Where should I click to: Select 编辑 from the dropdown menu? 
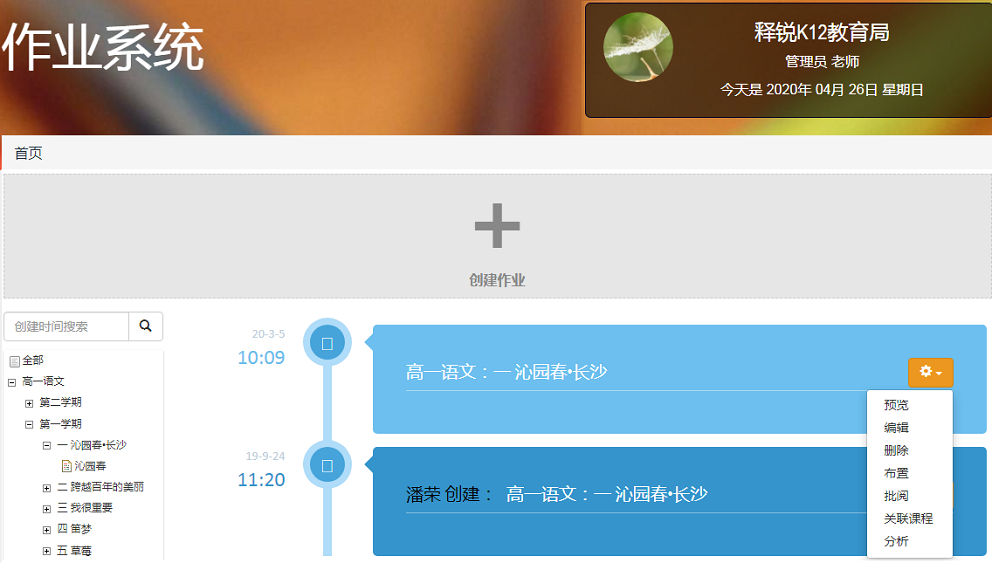click(x=896, y=428)
